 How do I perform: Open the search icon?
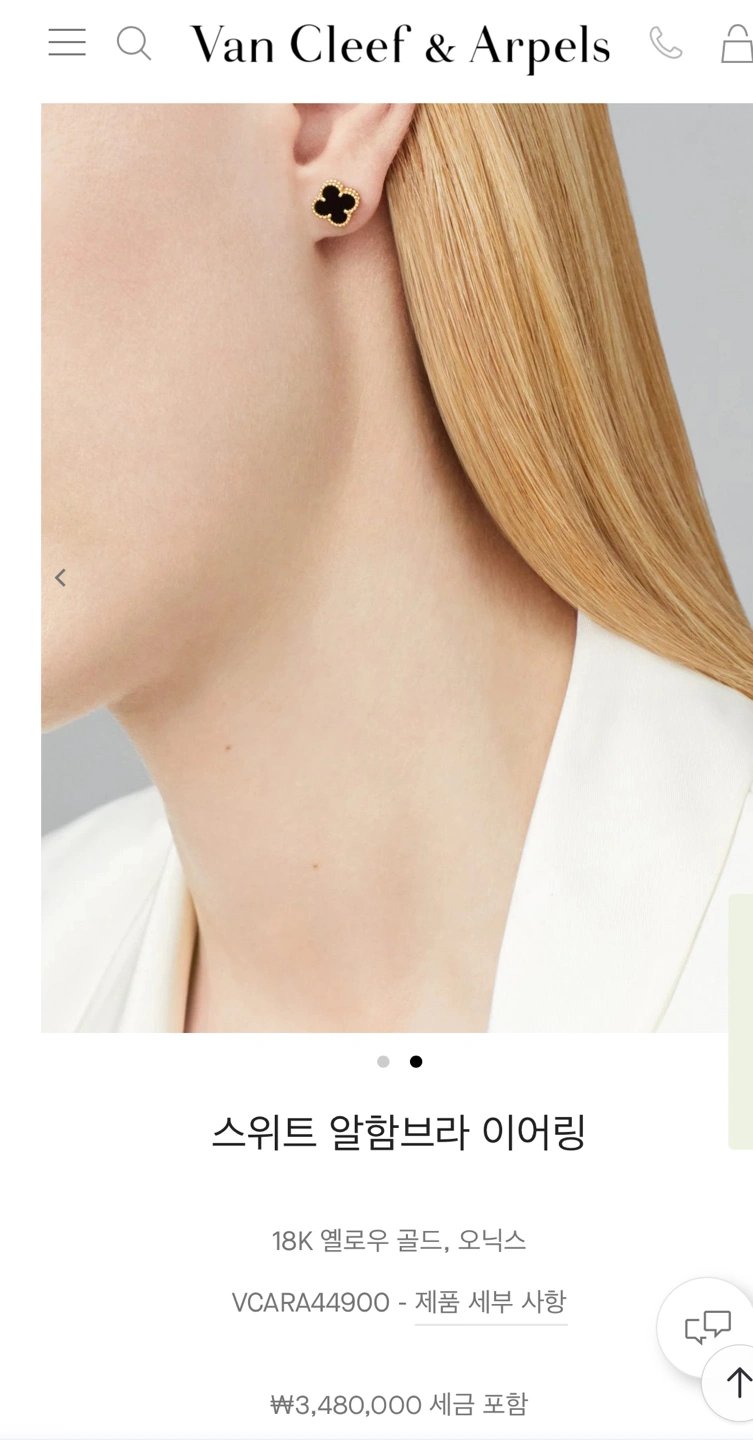coord(134,44)
